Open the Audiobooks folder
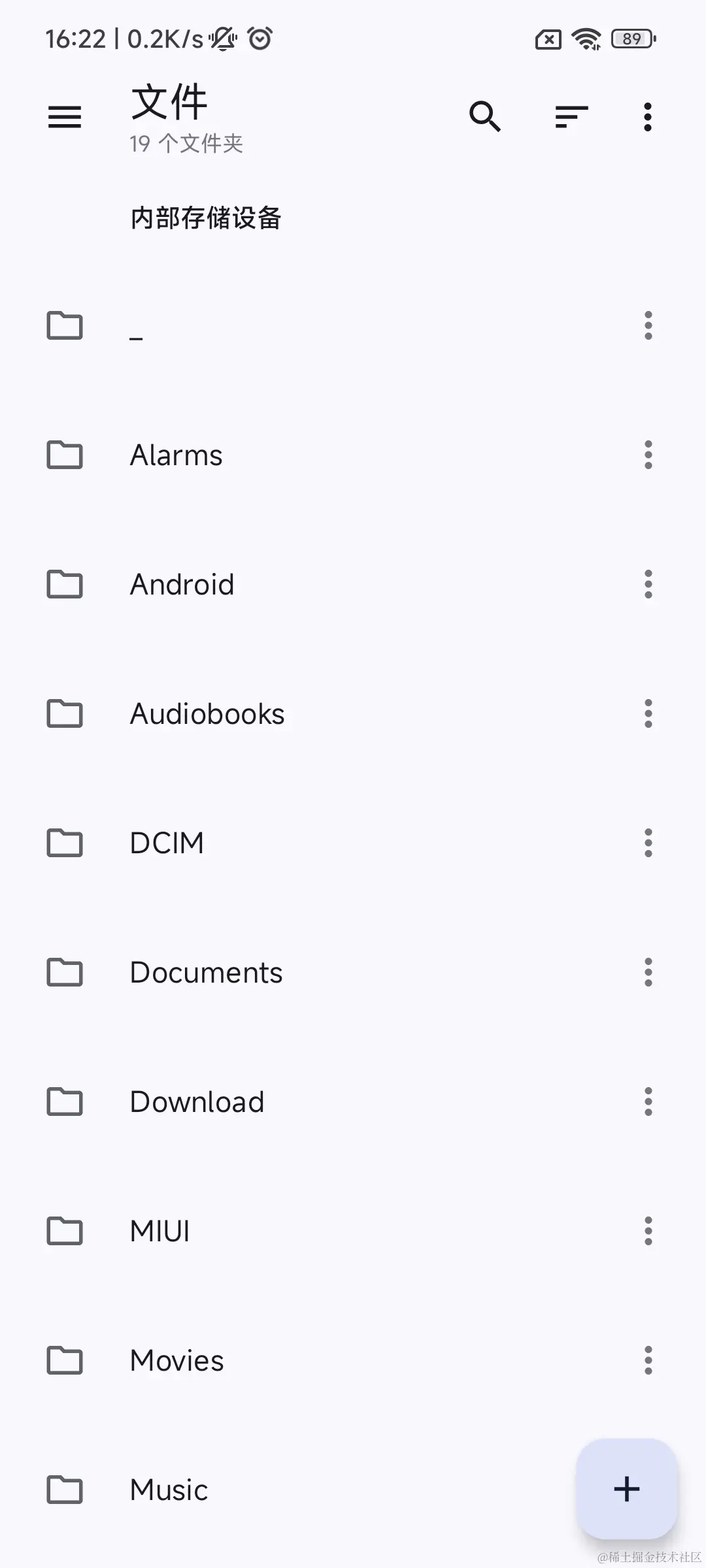The image size is (706, 1568). click(207, 714)
